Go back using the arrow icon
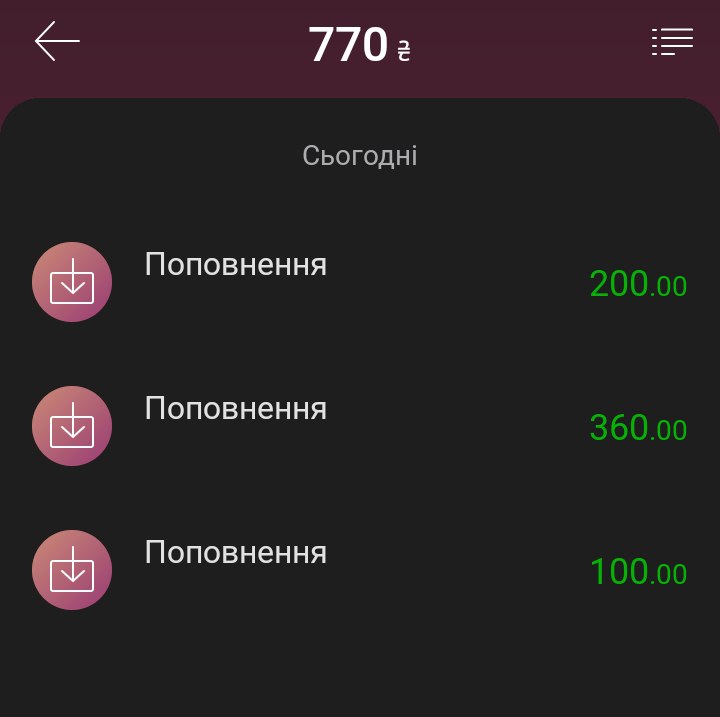The image size is (720, 717). [57, 42]
